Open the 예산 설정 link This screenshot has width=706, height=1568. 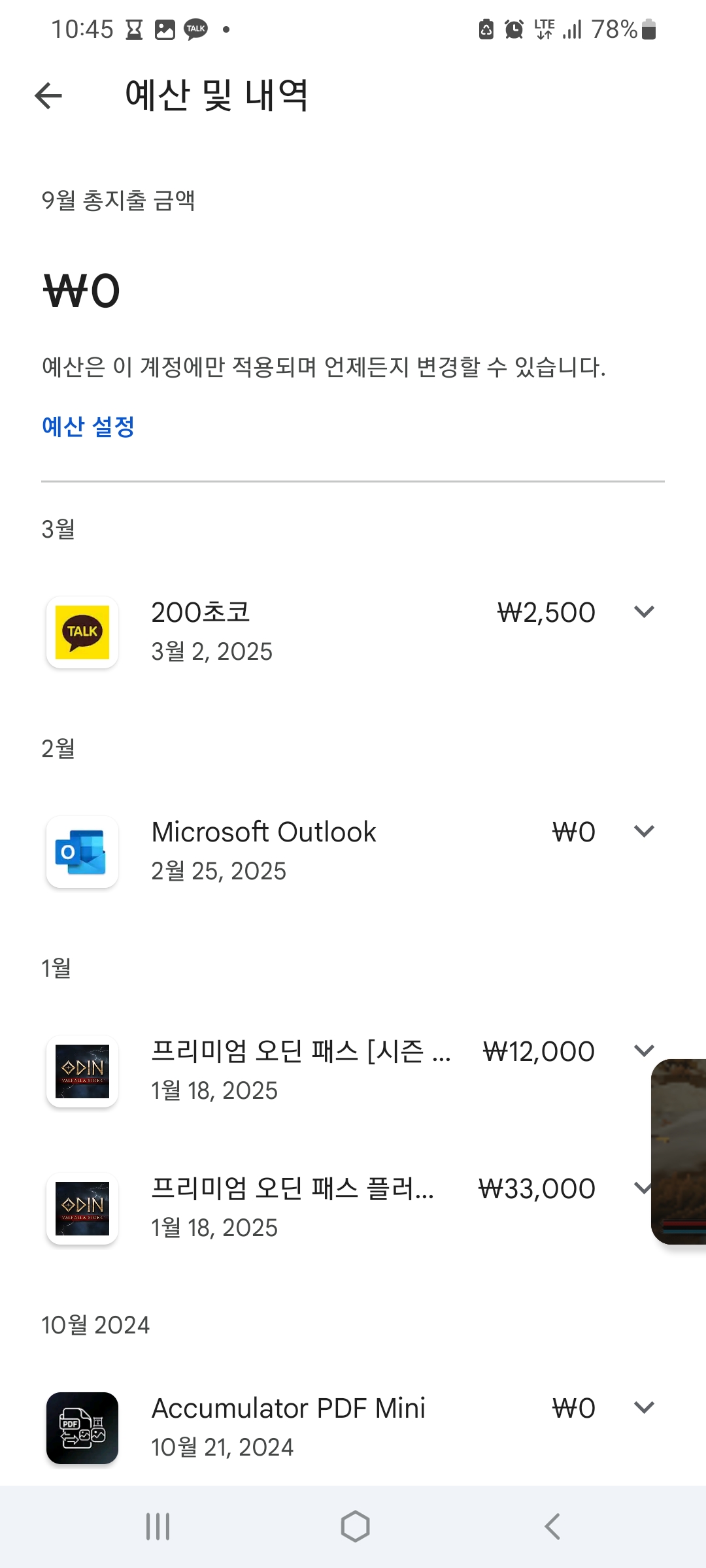pos(88,427)
